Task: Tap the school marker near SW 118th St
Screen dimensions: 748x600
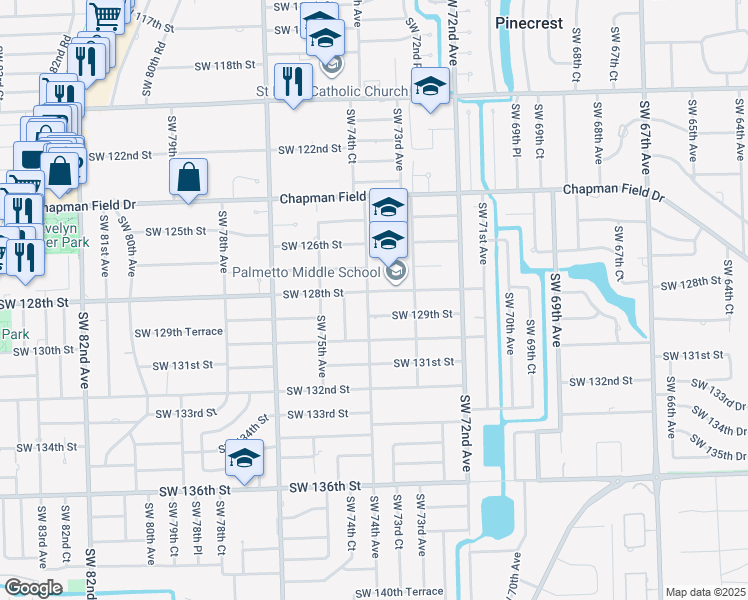Action: point(325,39)
